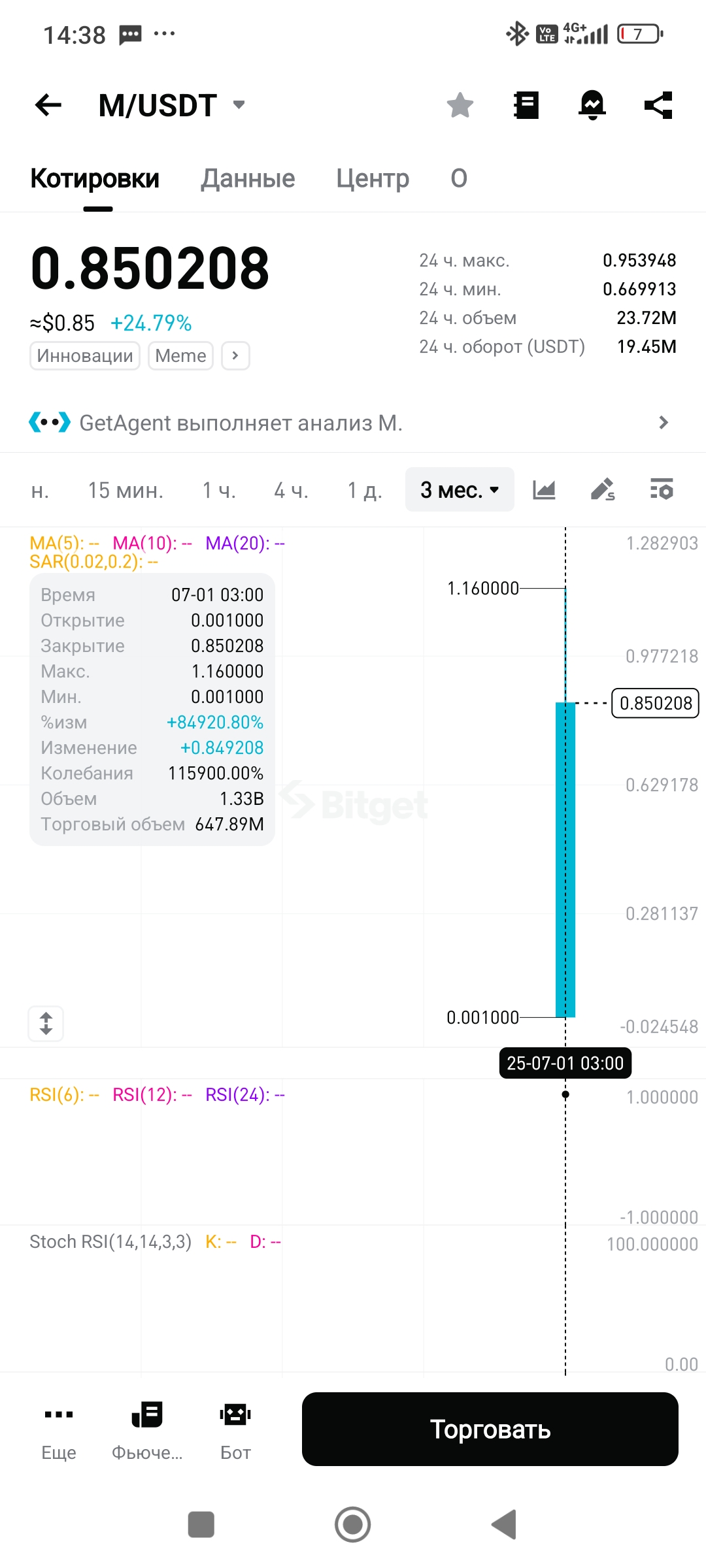Tap the system home button
Screen dimensions: 706x1568
(x=353, y=1524)
